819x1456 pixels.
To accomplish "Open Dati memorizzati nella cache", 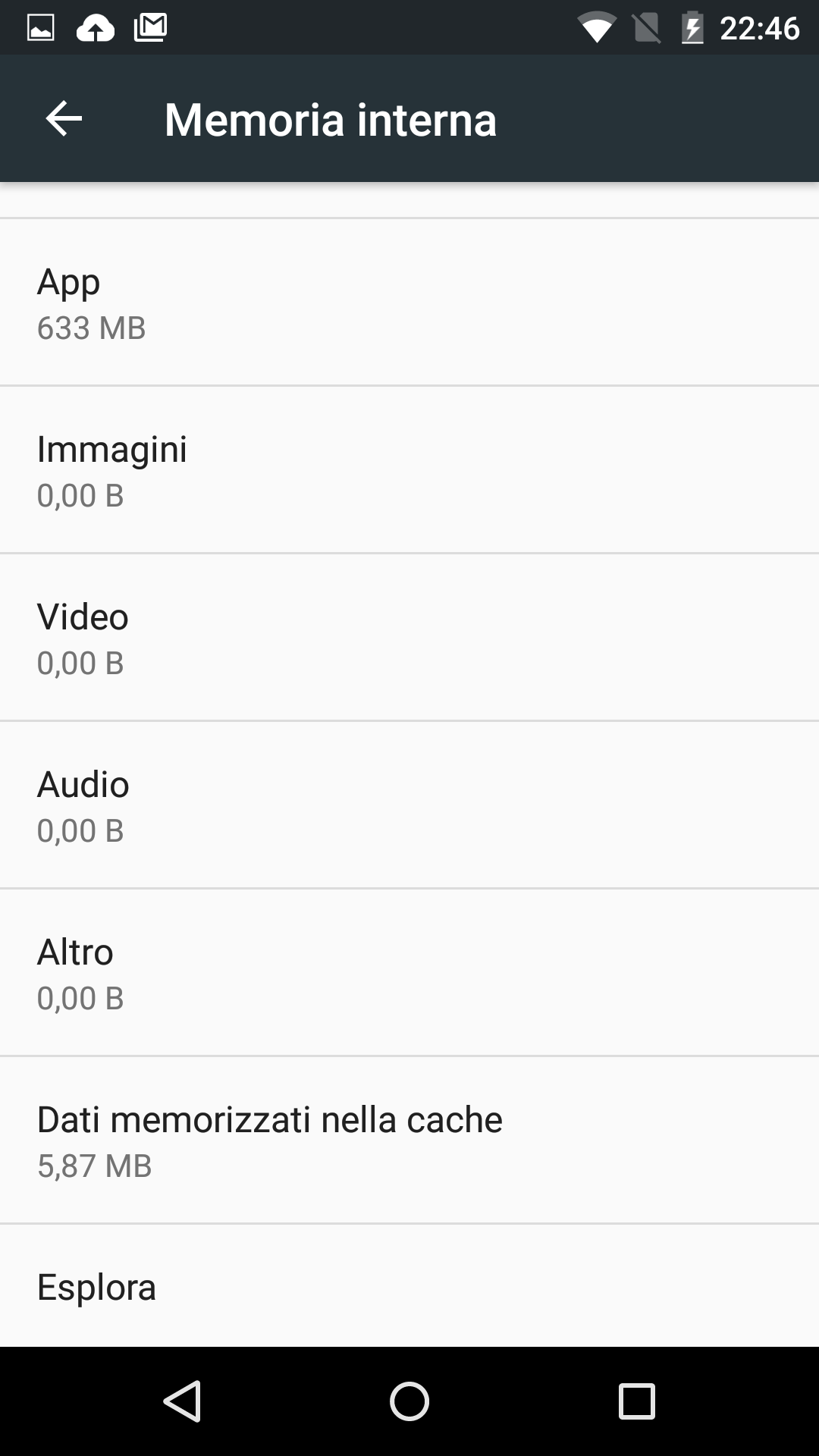I will click(x=409, y=1141).
